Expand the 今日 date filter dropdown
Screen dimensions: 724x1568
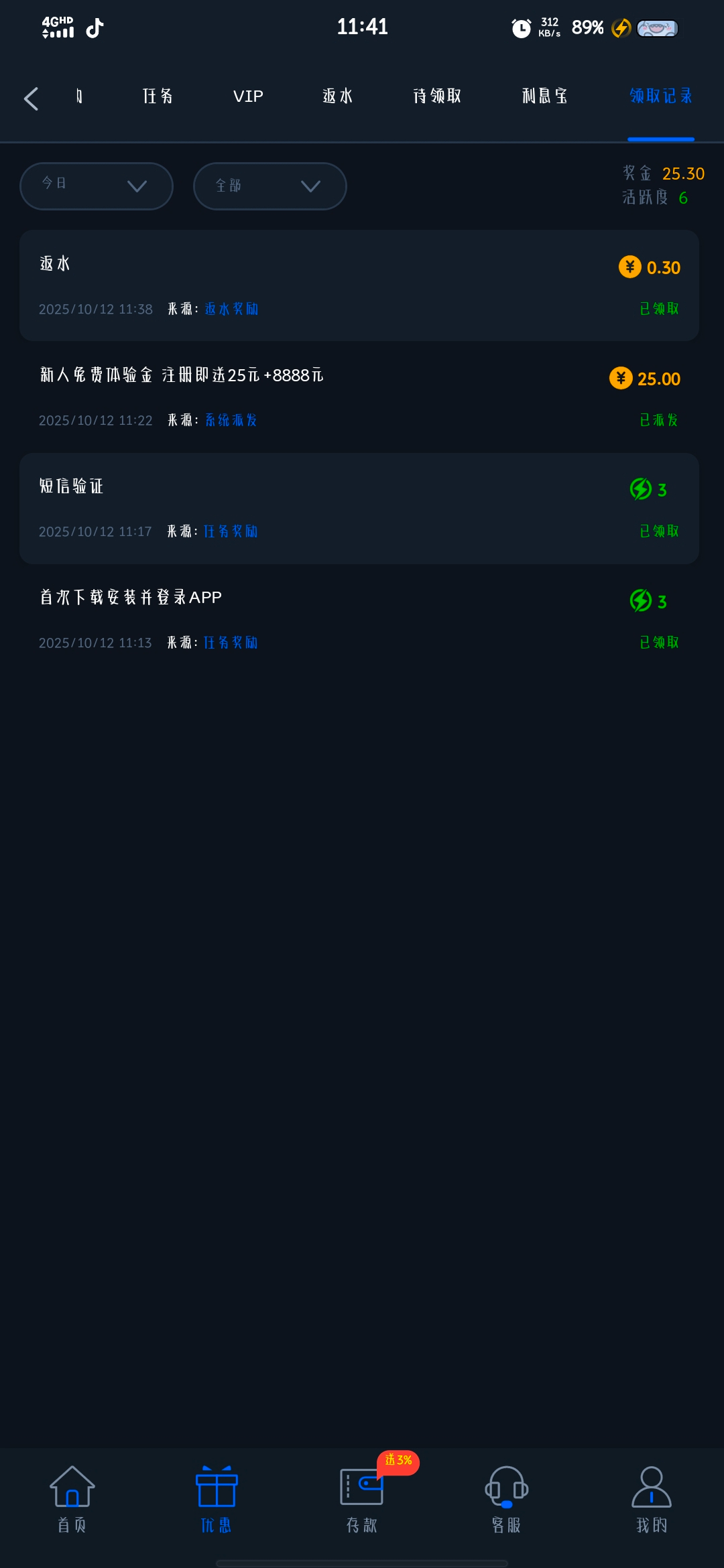(x=97, y=186)
